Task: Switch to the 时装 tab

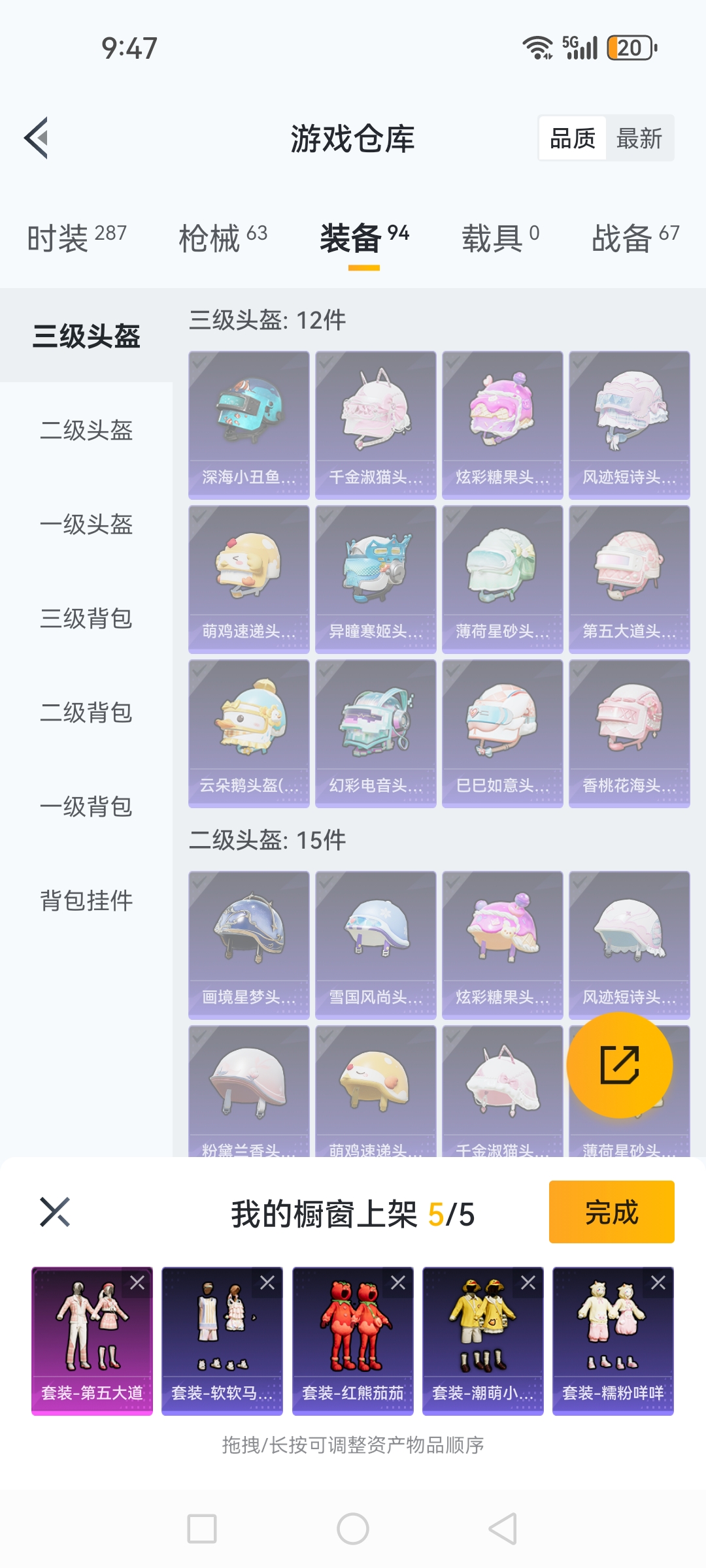Action: click(x=76, y=237)
